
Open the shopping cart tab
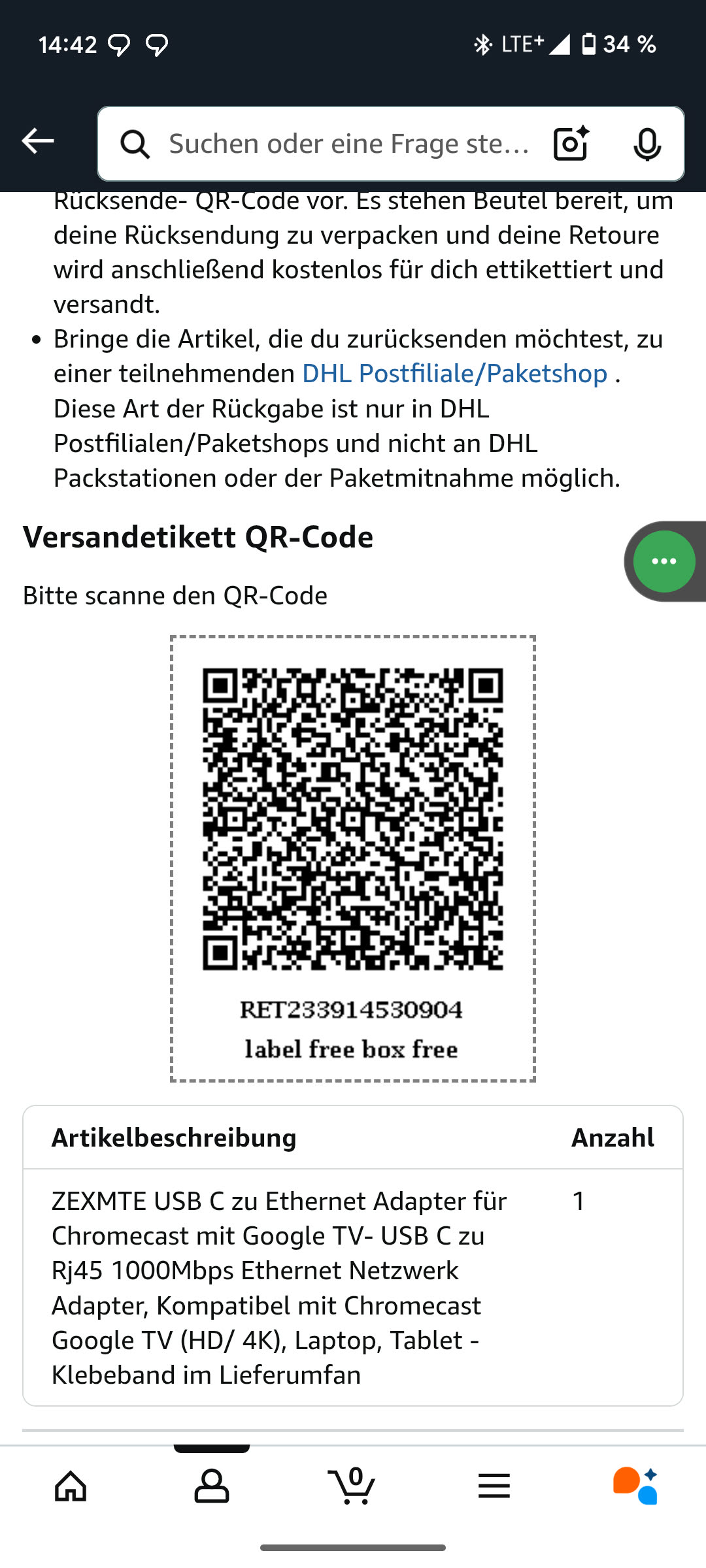coord(353,1486)
